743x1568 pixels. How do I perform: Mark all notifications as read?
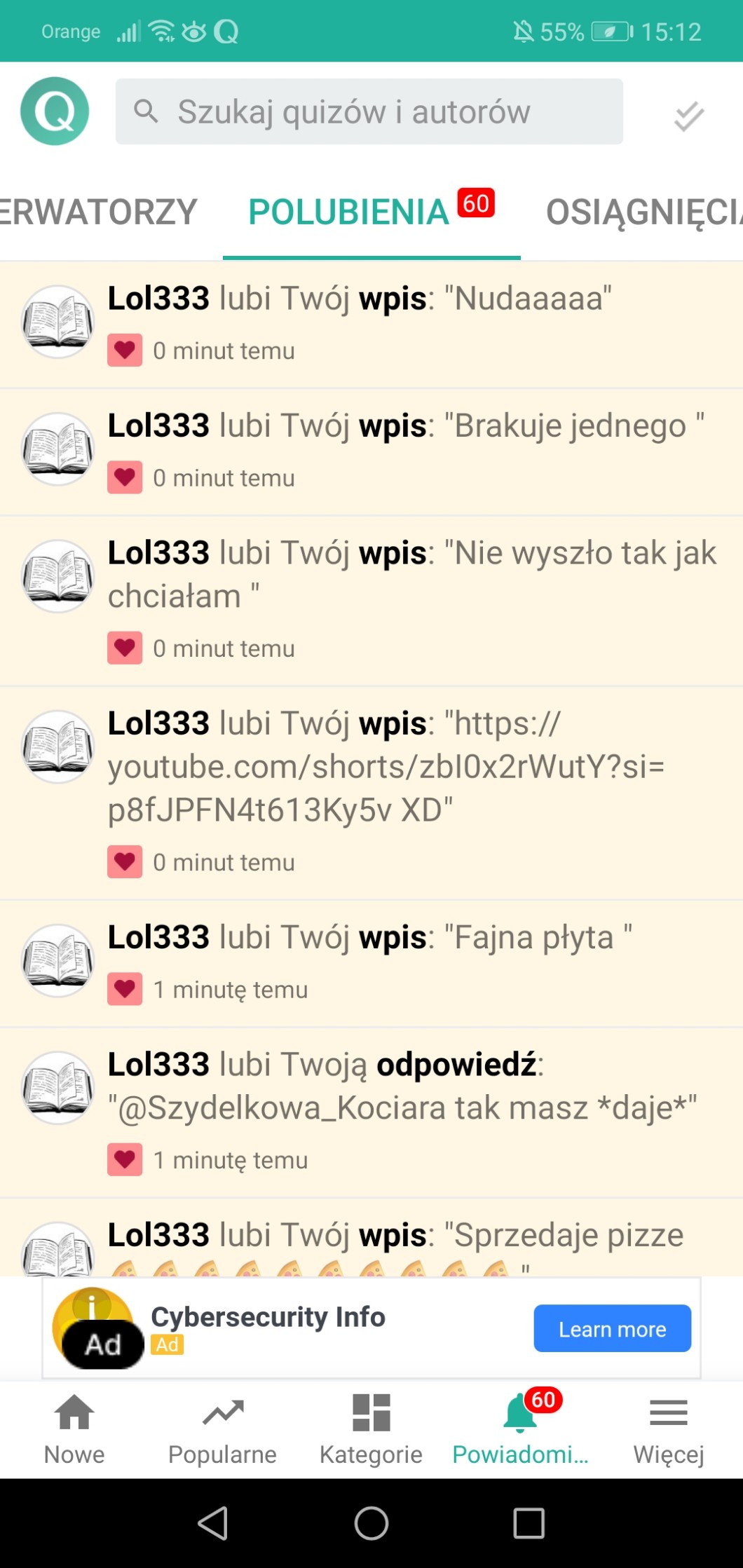688,116
